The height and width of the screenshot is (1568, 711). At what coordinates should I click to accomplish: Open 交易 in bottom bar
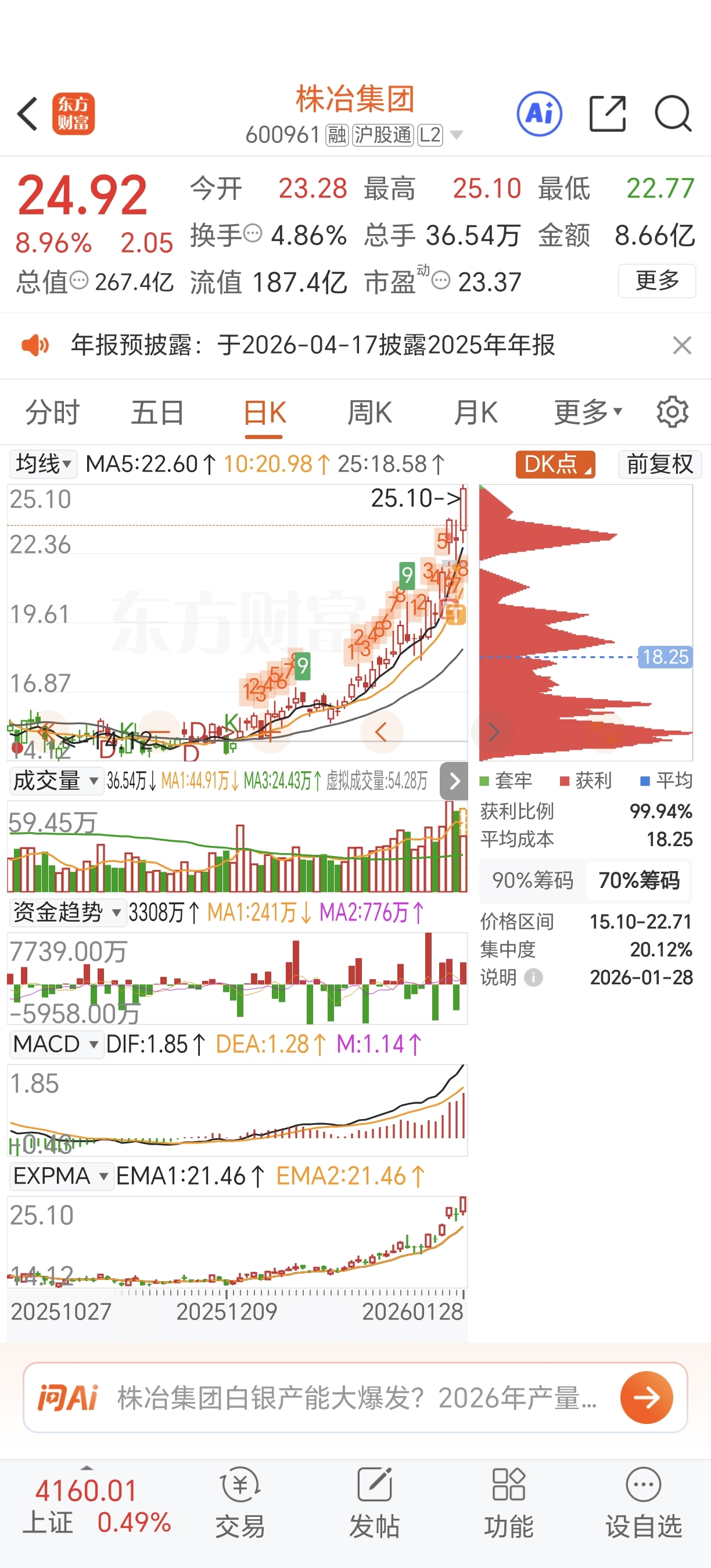click(x=240, y=1504)
